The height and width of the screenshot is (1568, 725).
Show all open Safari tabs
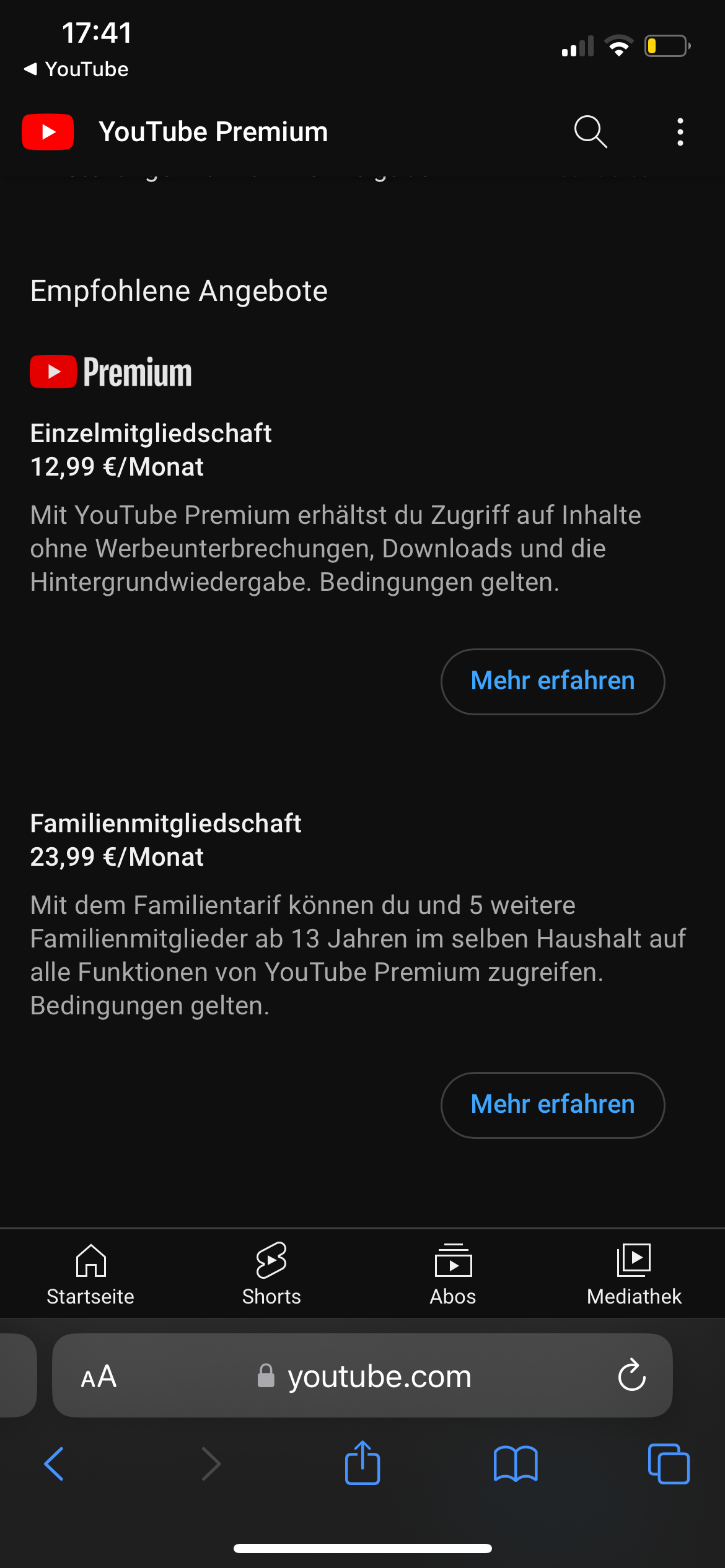point(668,1464)
